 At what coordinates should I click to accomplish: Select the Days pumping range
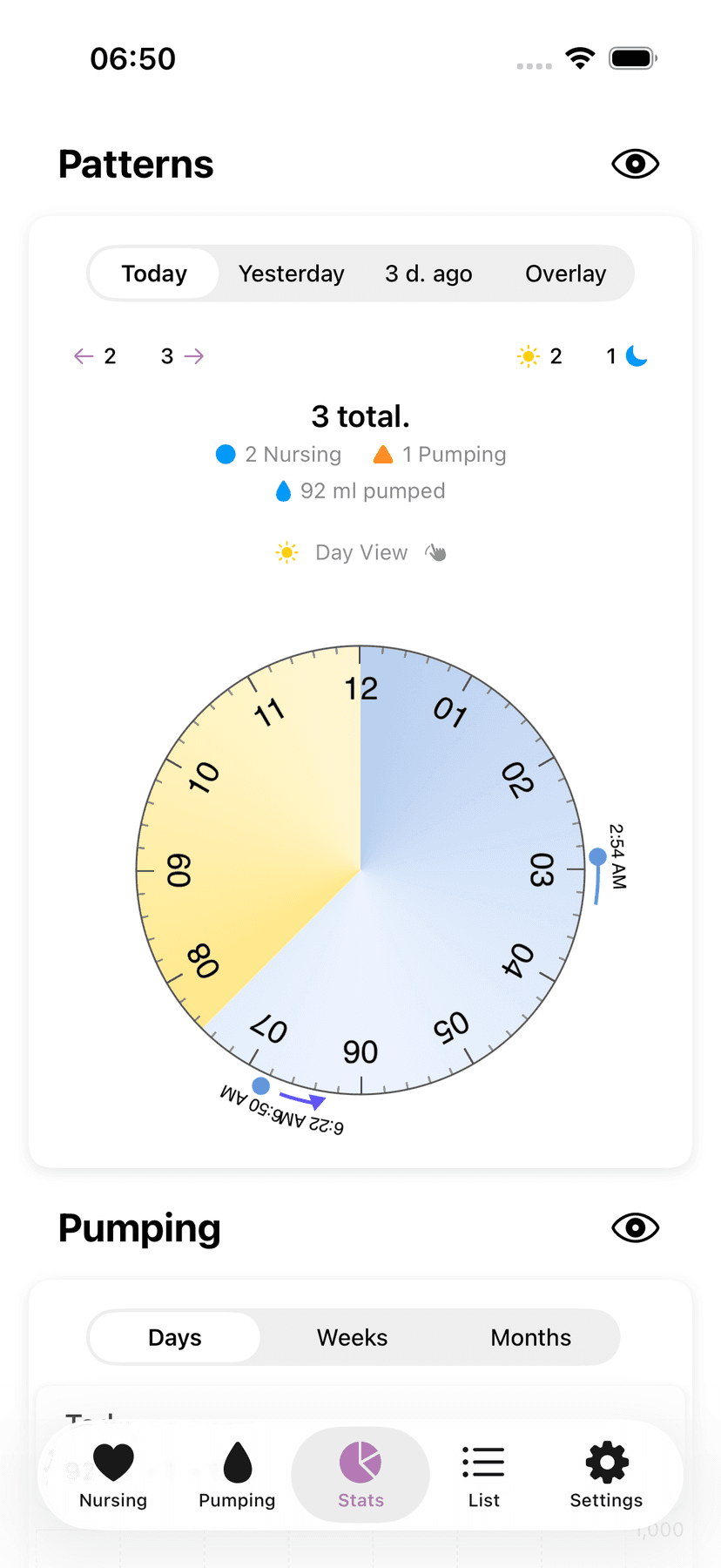pos(174,1337)
